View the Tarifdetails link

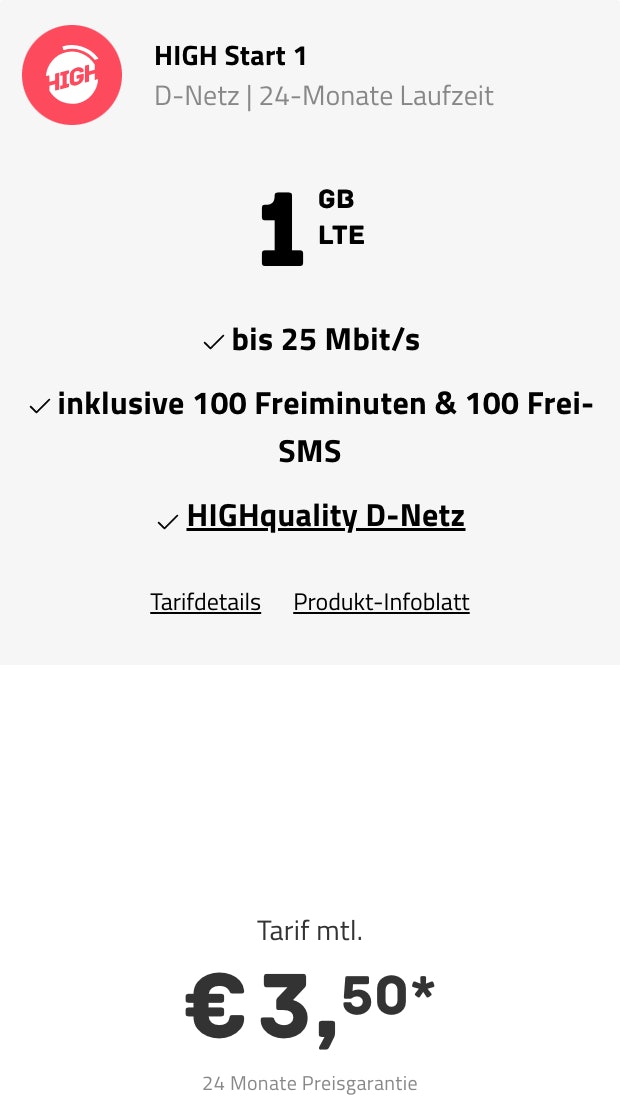[x=205, y=602]
